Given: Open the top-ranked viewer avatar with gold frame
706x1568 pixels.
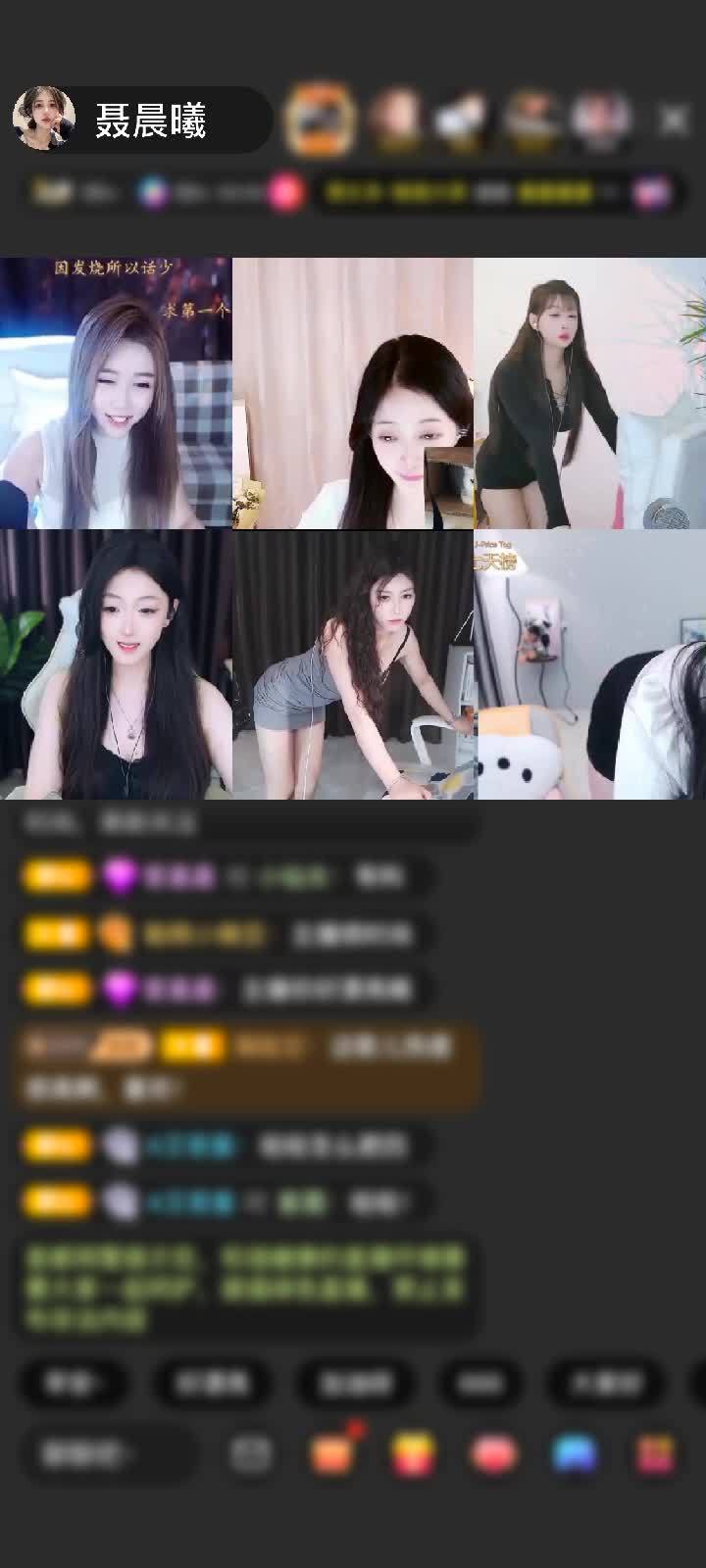Looking at the screenshot, I should (319, 120).
